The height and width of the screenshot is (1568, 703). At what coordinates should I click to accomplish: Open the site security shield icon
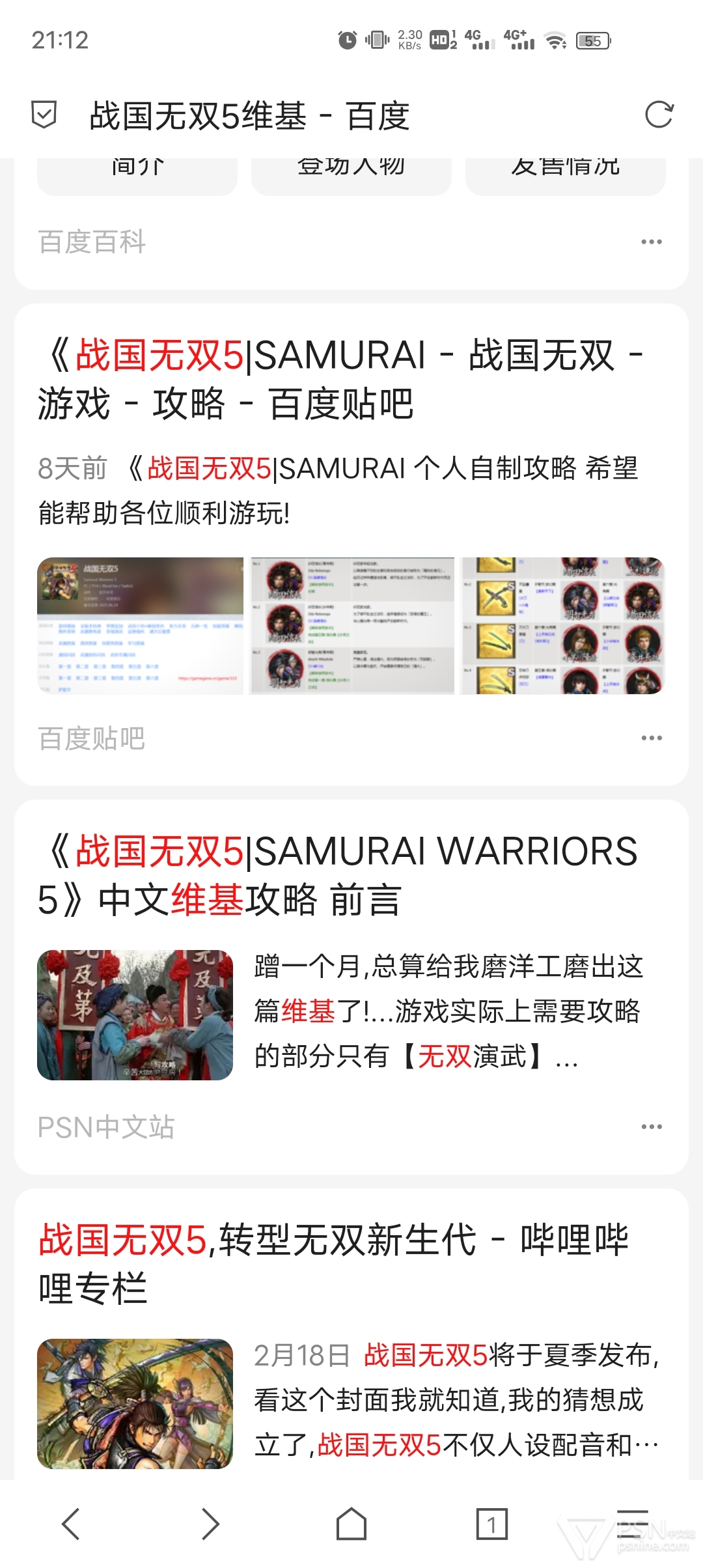[44, 115]
